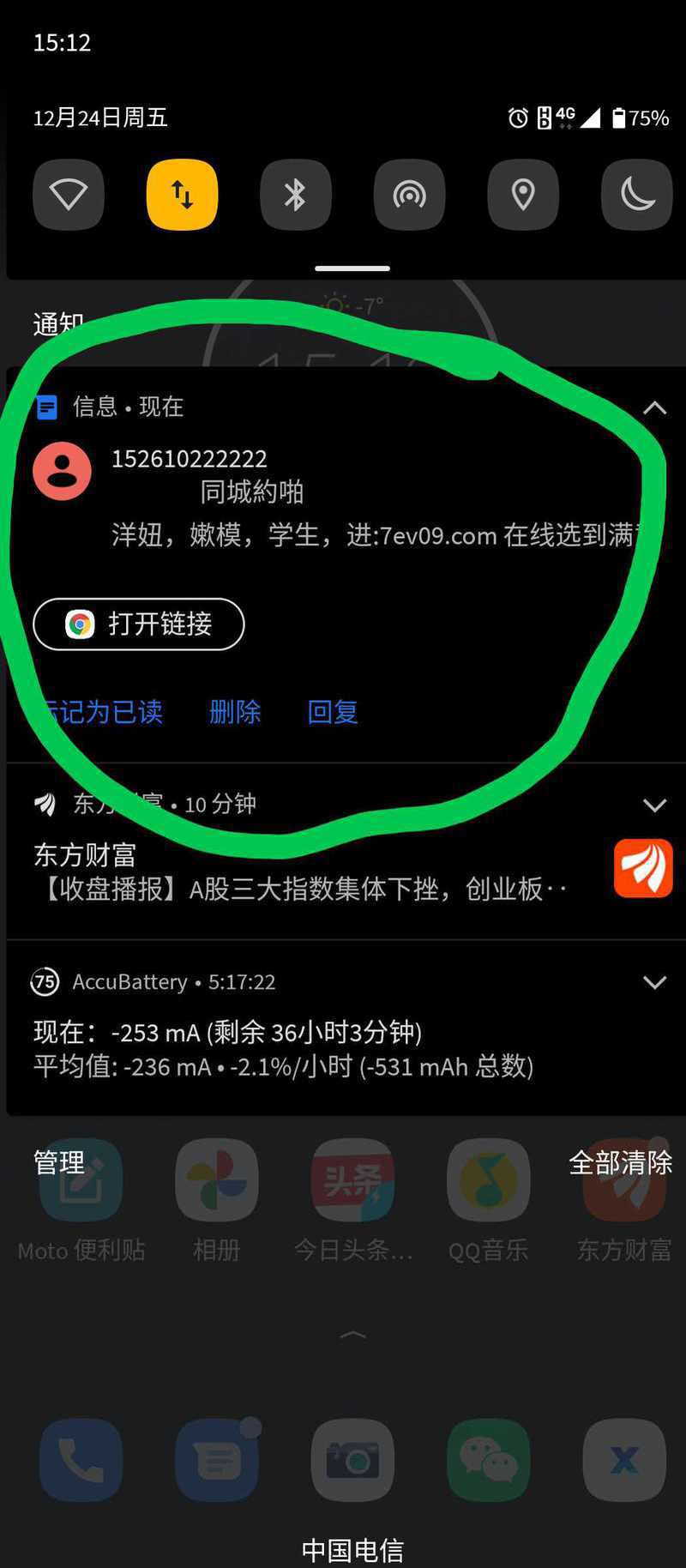This screenshot has width=686, height=1568.
Task: Turn off mobile data tile
Action: pos(182,195)
